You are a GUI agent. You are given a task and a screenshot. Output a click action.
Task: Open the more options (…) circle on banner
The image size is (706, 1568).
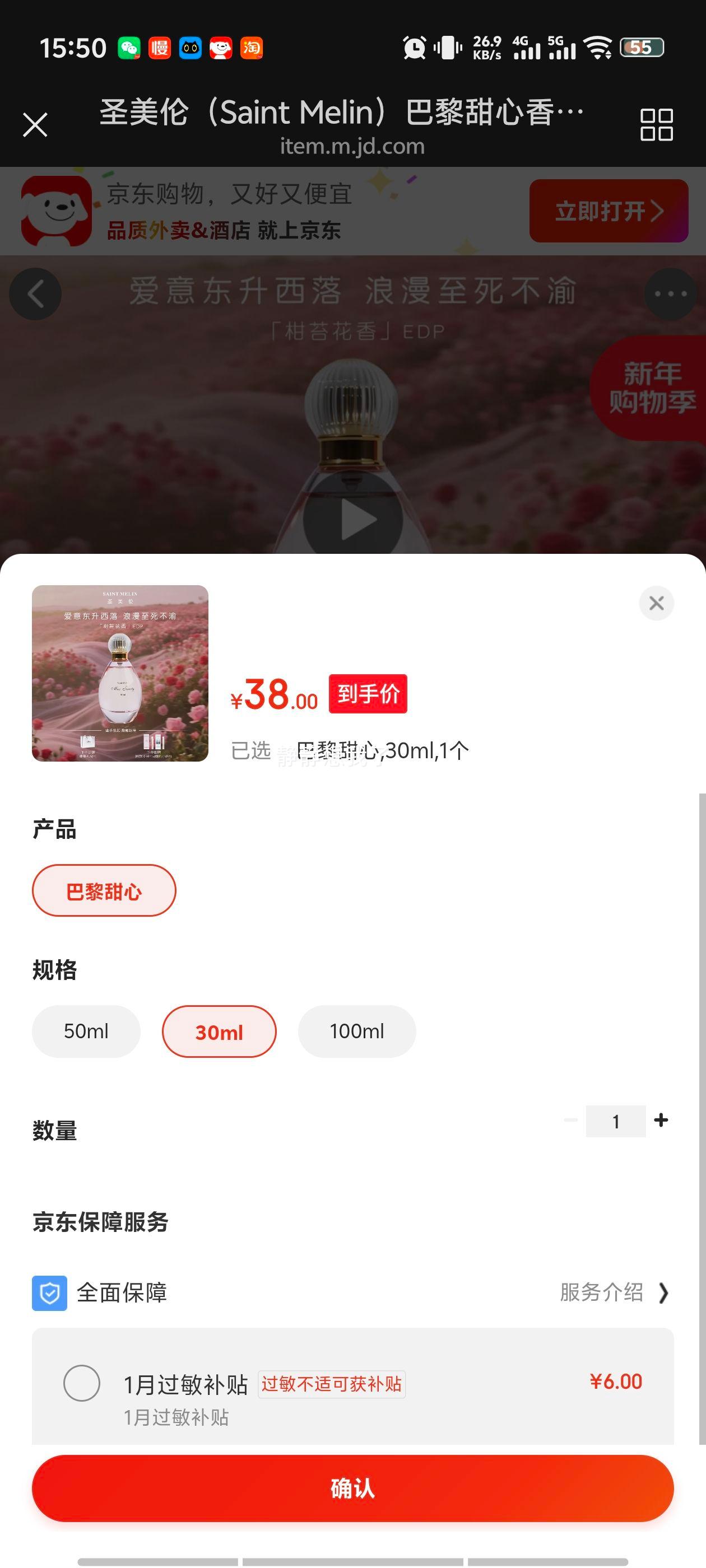pyautogui.click(x=670, y=293)
